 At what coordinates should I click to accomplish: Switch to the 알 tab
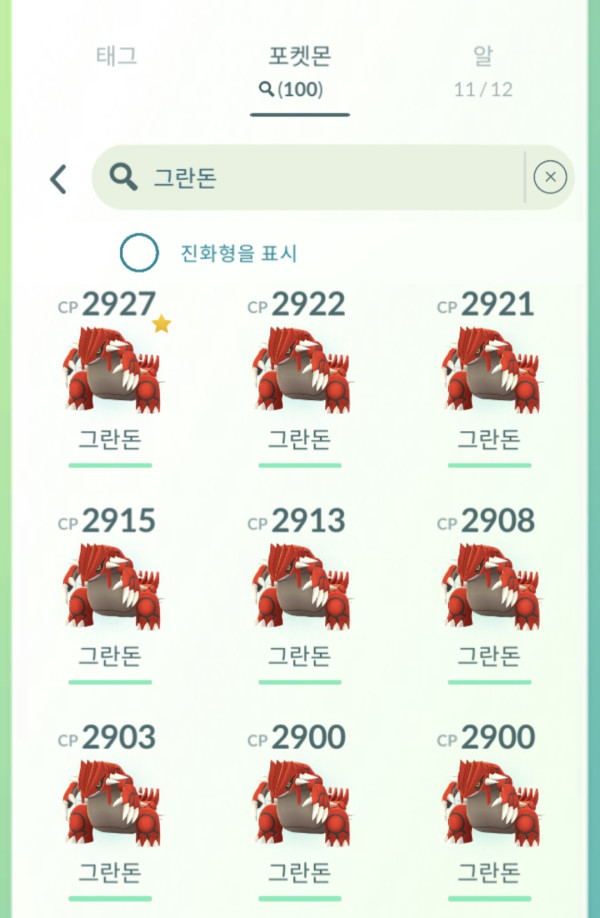point(483,68)
